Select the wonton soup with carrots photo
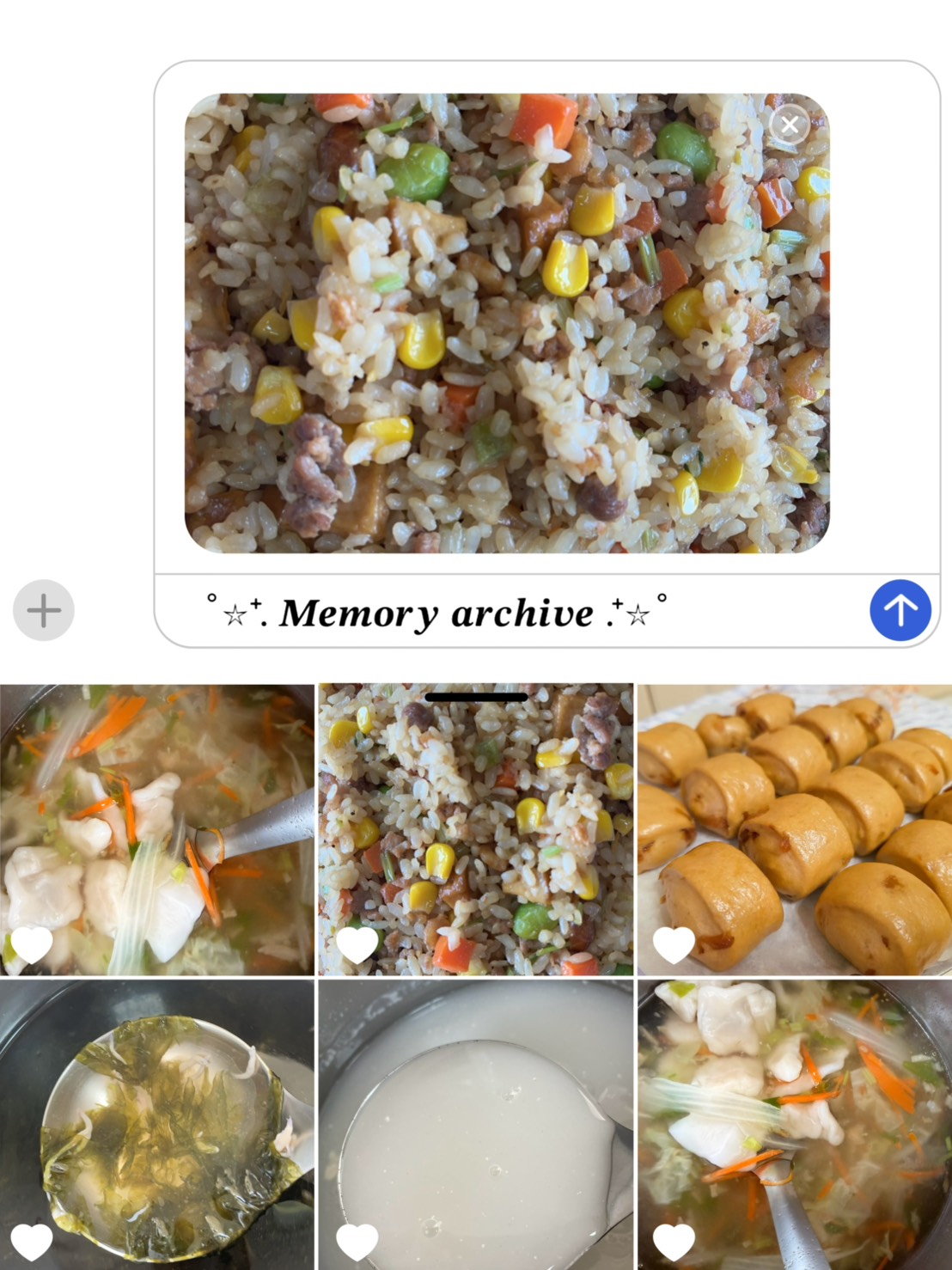 click(795, 1124)
